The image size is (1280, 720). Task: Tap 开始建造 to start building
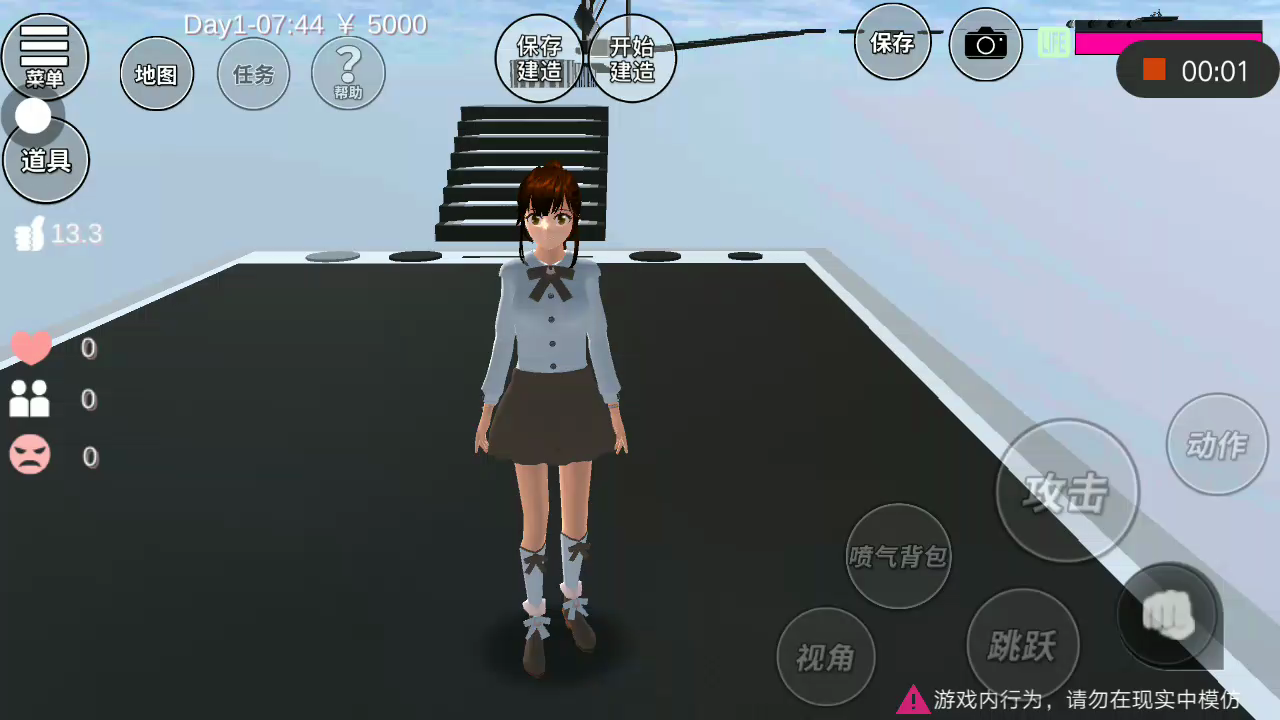632,58
